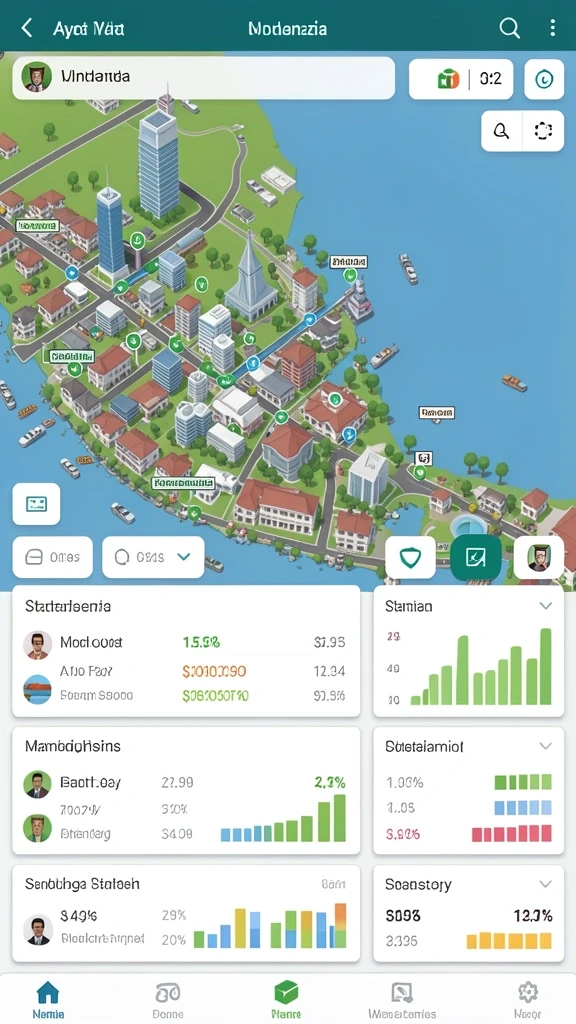576x1024 pixels.
Task: Expand the dropdown chip with chevron
Action: tap(153, 557)
